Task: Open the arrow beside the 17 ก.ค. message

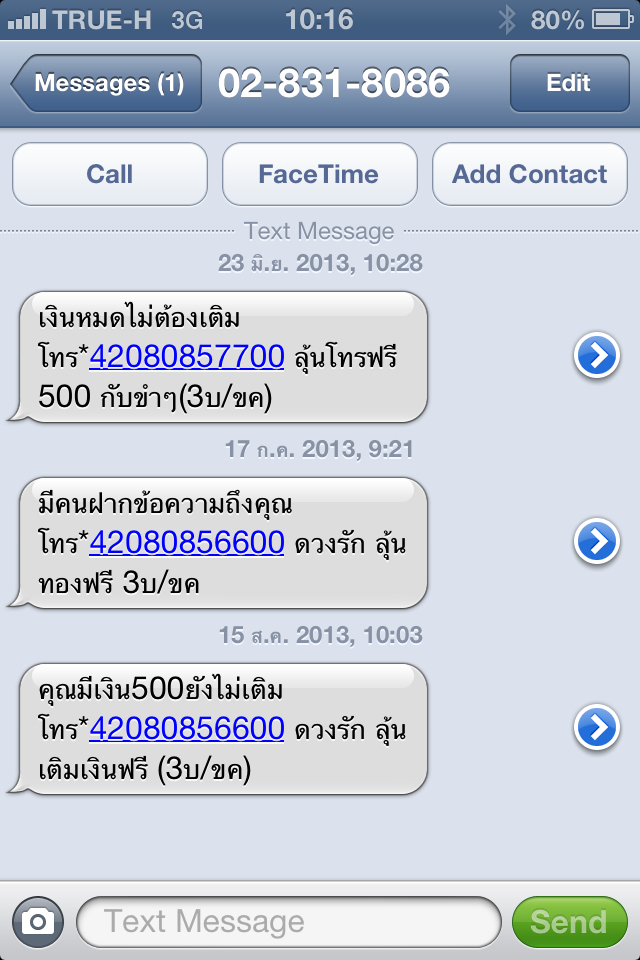Action: tap(597, 541)
